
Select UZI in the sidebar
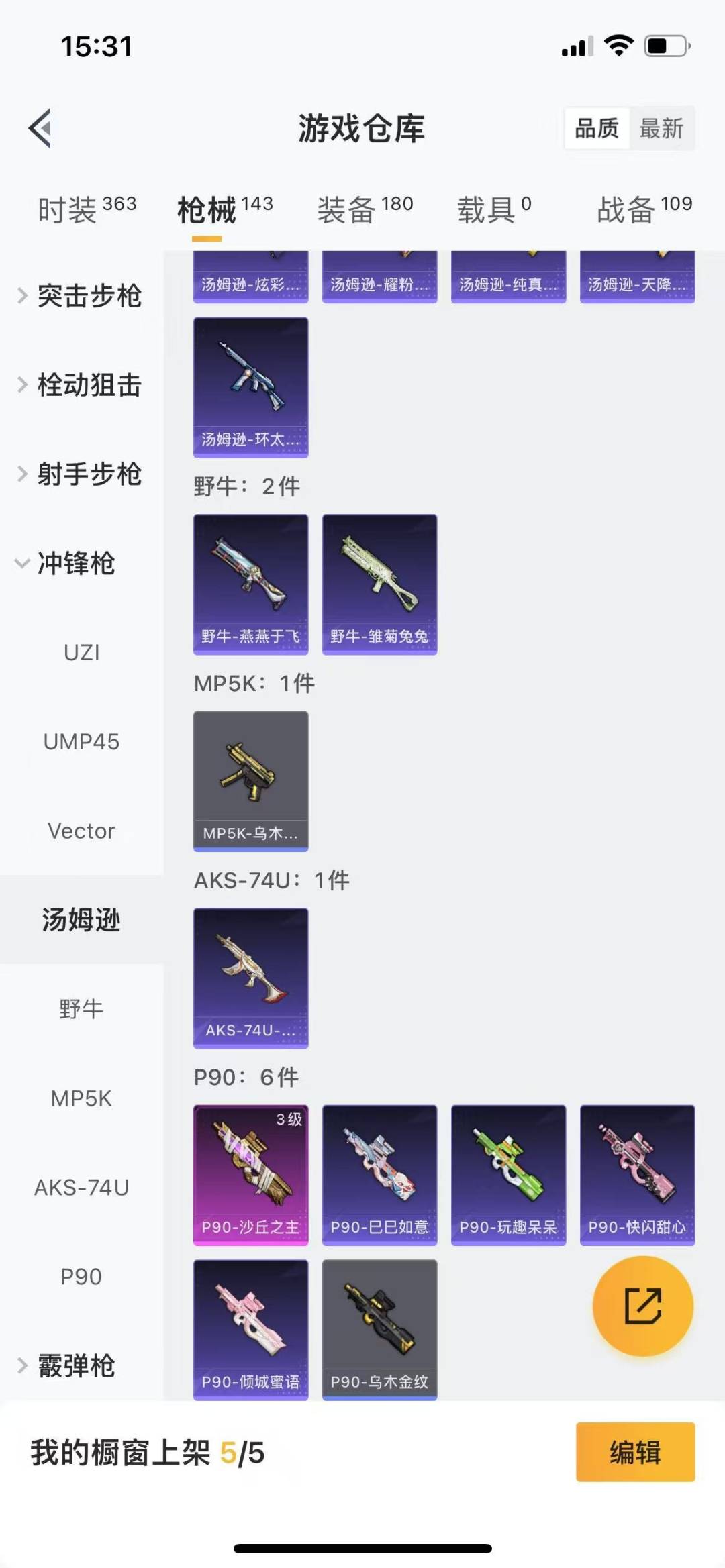click(x=81, y=652)
